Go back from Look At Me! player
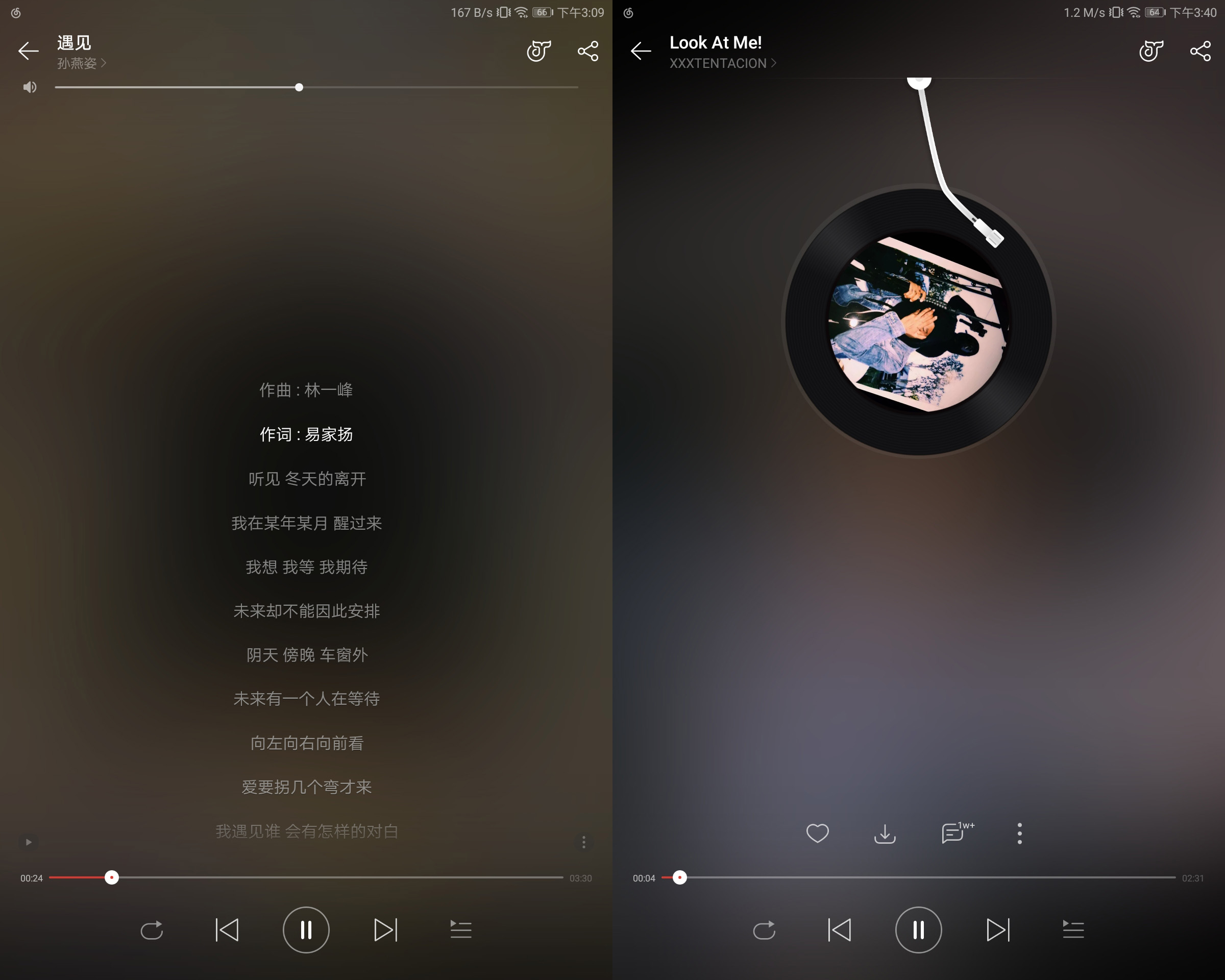The height and width of the screenshot is (980, 1225). [641, 51]
